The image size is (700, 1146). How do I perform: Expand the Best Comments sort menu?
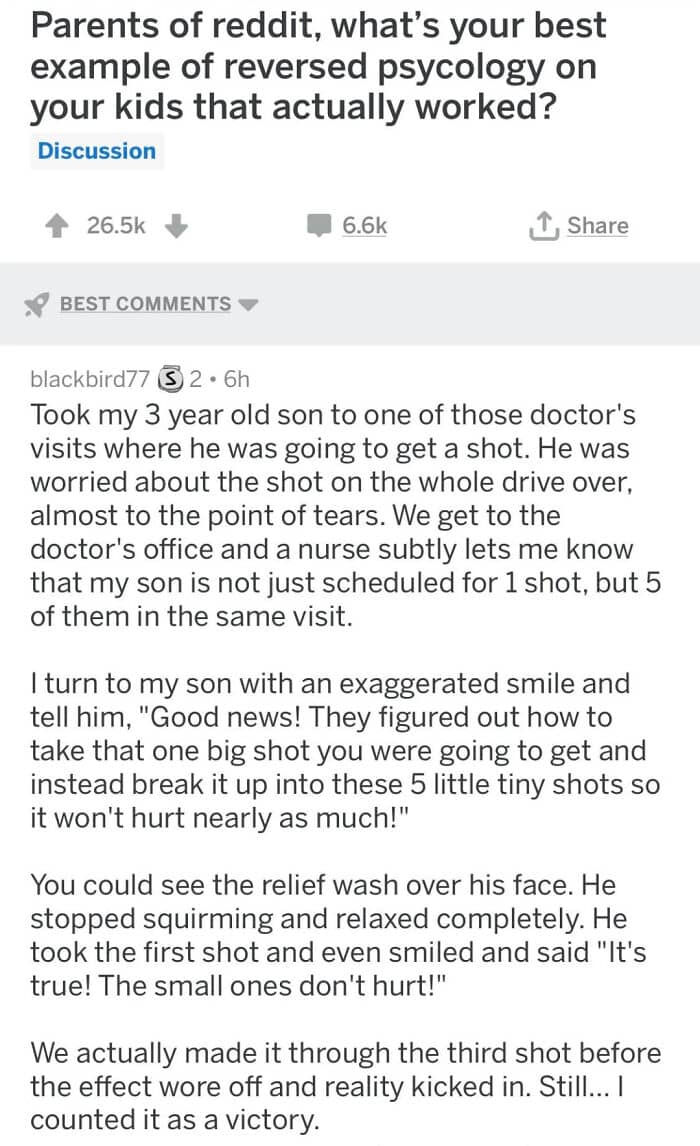pyautogui.click(x=145, y=304)
